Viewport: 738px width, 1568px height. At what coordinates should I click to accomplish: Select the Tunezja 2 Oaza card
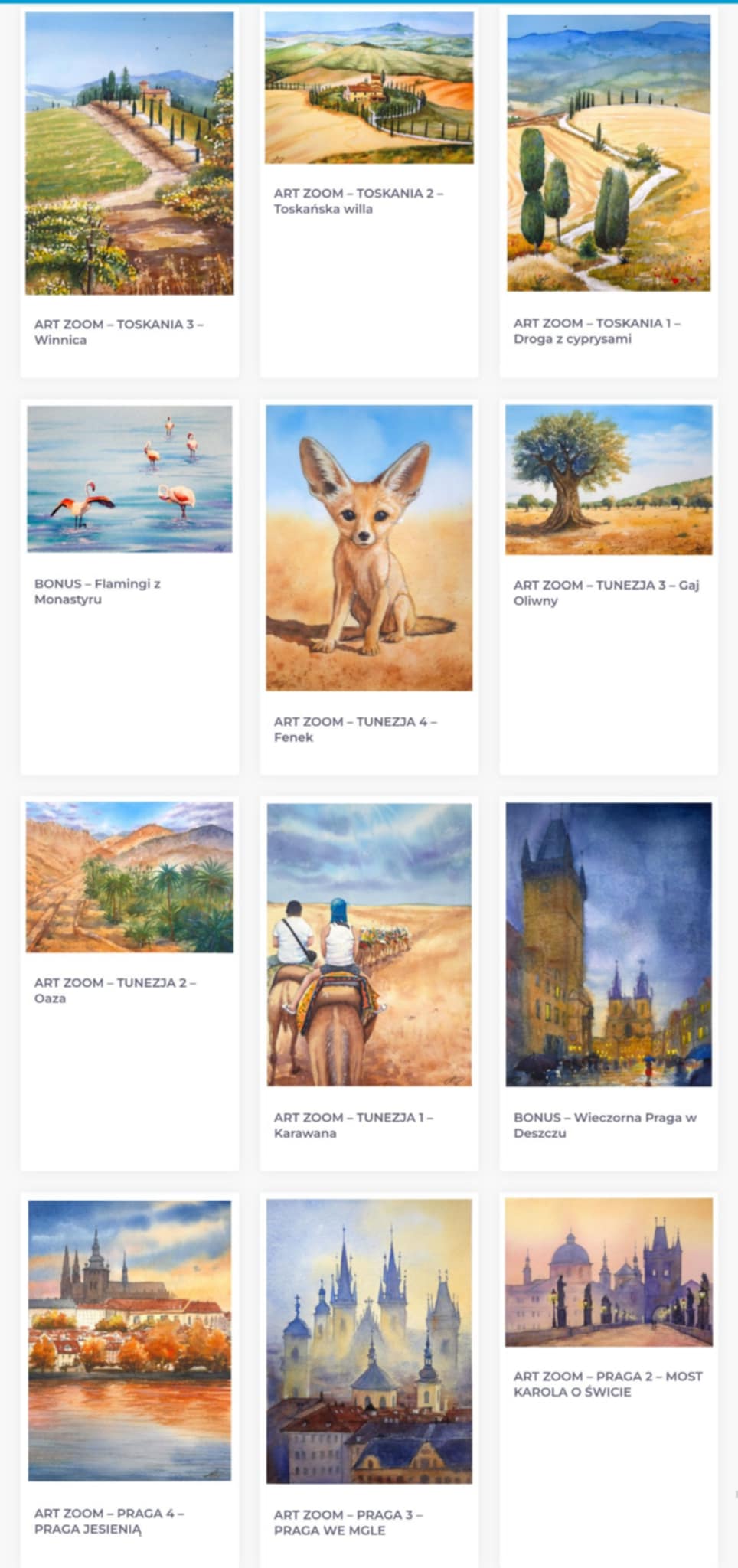click(x=129, y=877)
